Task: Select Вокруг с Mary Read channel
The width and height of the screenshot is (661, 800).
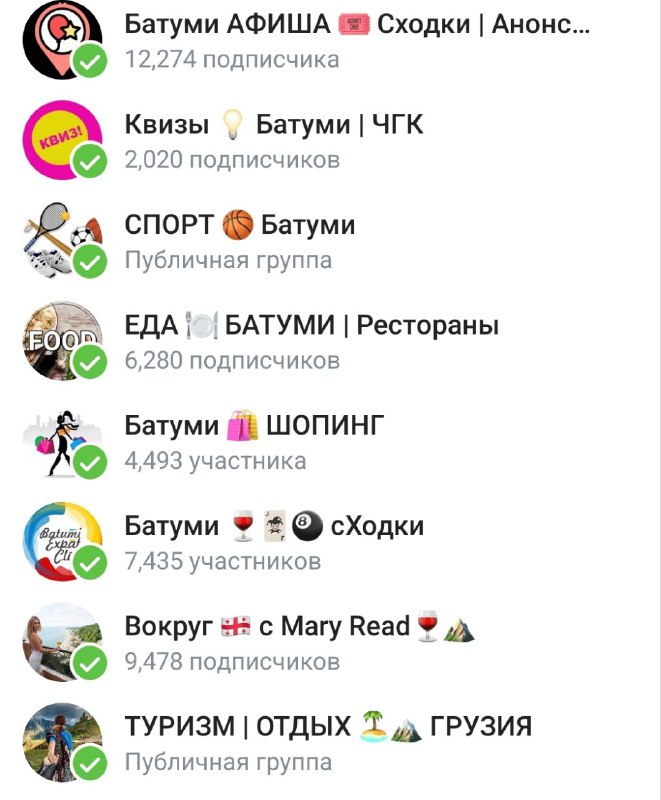Action: pyautogui.click(x=330, y=643)
